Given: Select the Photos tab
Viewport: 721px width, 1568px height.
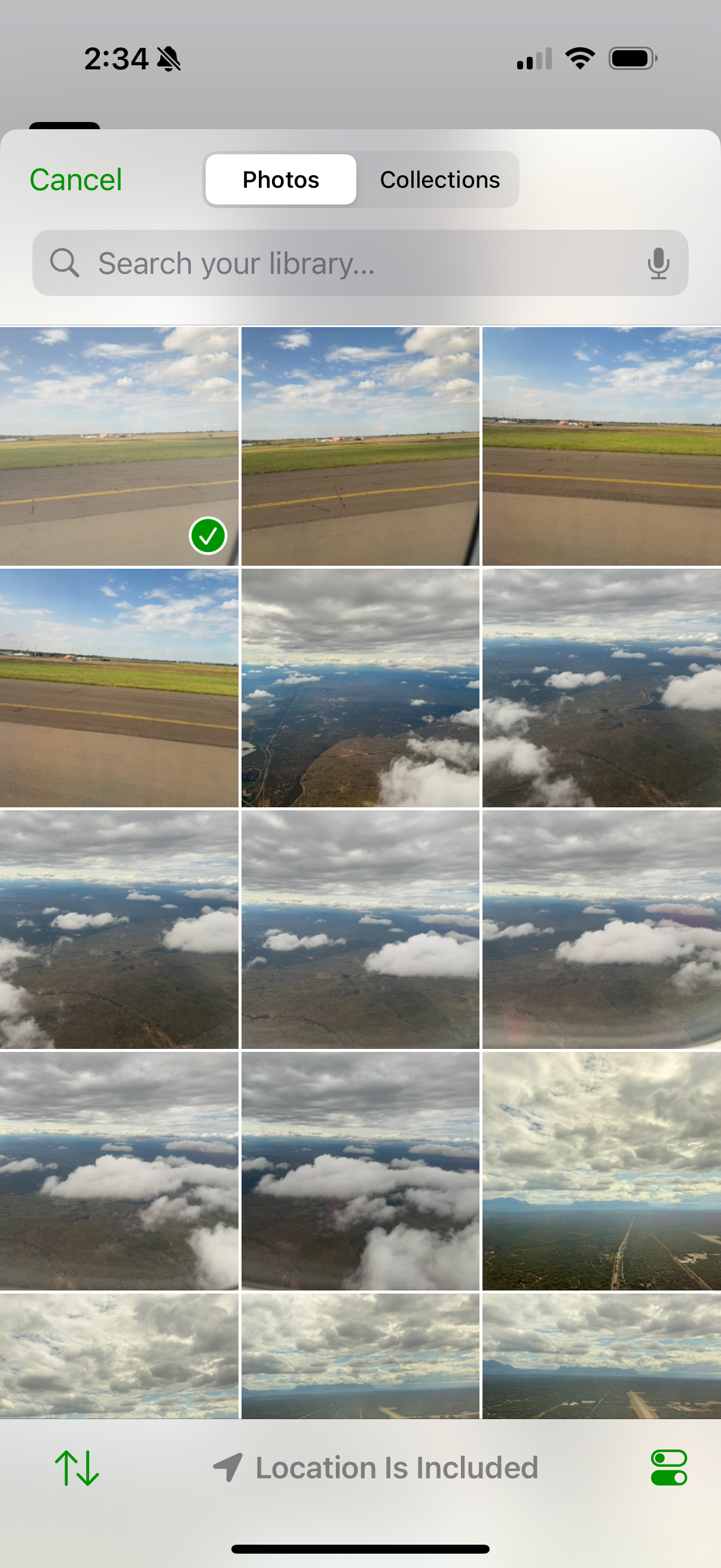Looking at the screenshot, I should pos(280,179).
